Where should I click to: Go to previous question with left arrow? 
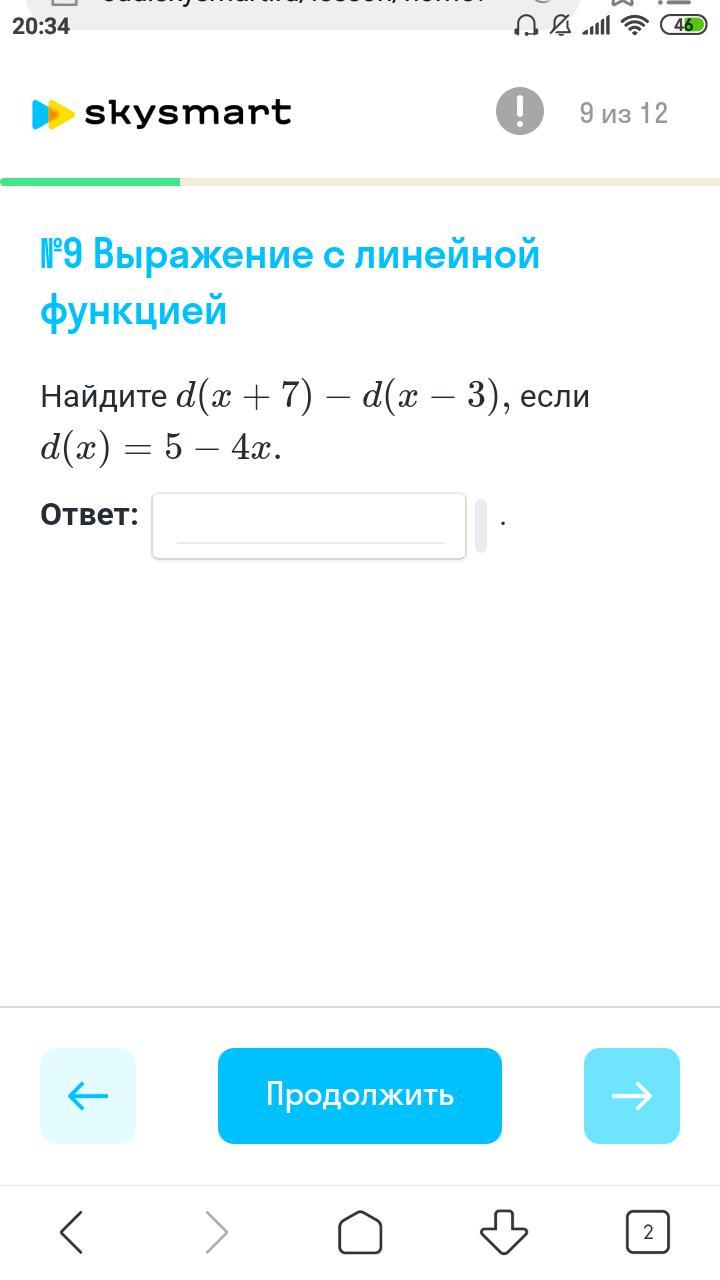pyautogui.click(x=88, y=1095)
